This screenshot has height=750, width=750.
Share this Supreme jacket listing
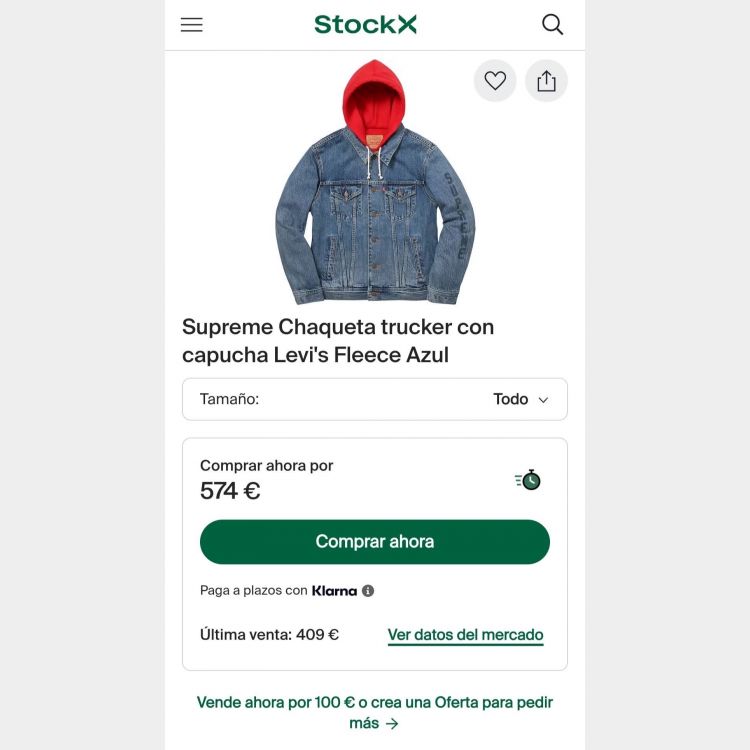[546, 81]
